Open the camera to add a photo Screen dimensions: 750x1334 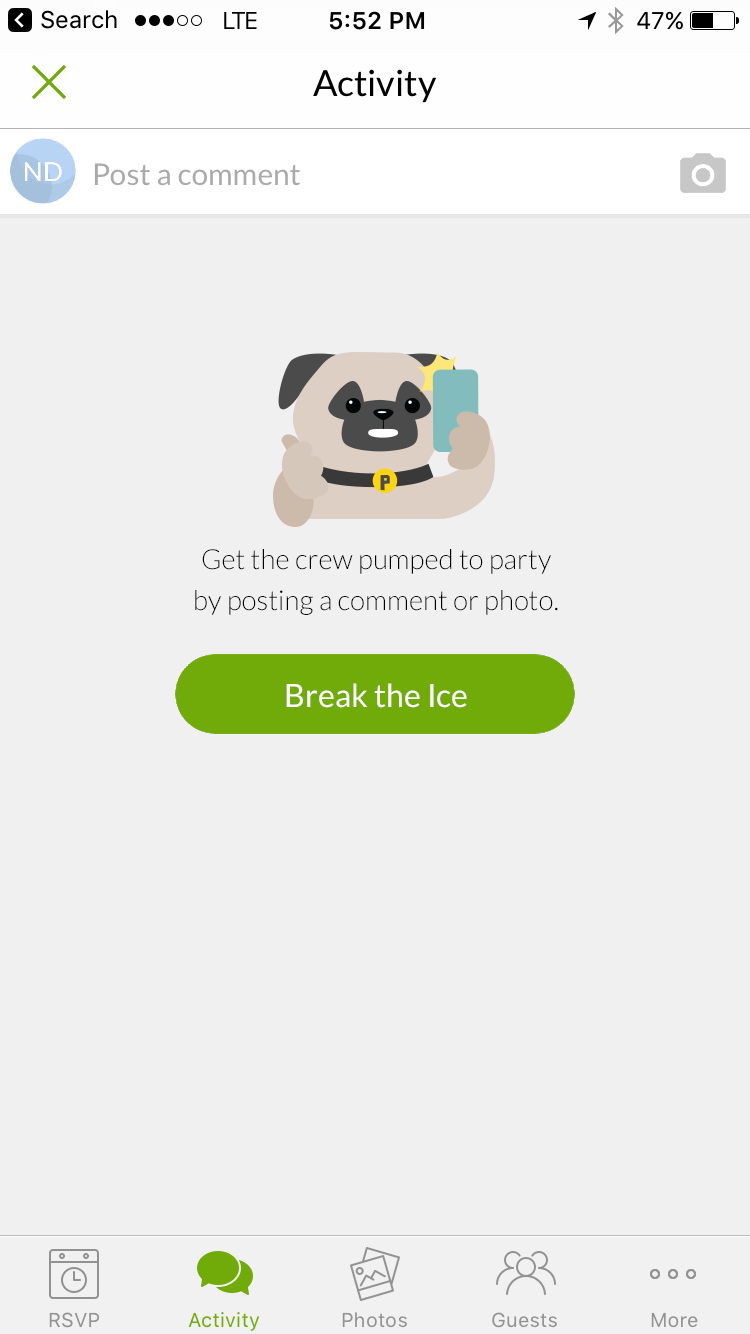[x=702, y=174]
